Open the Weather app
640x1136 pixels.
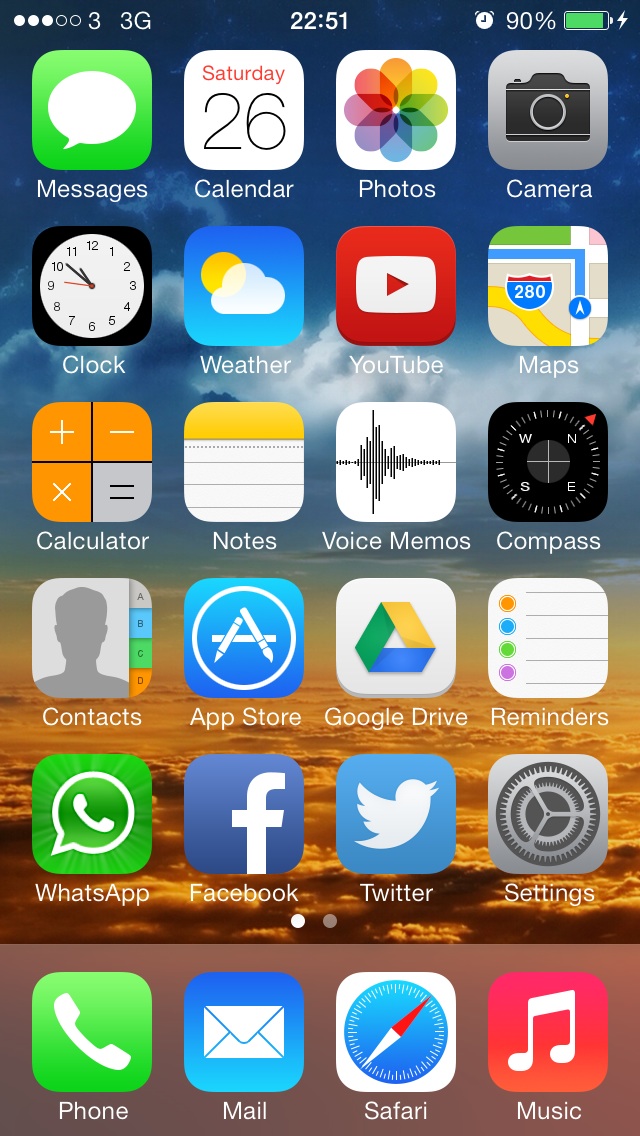244,286
